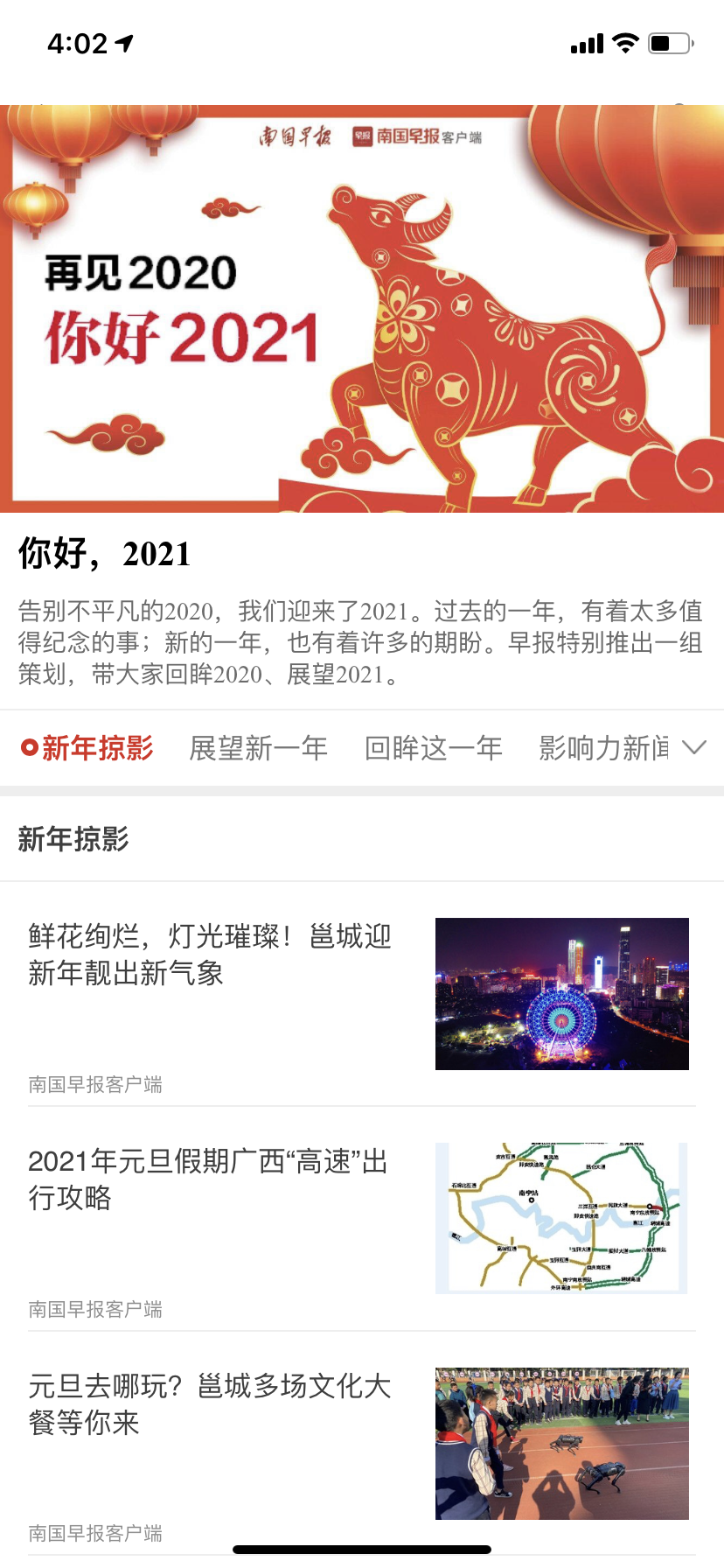Select the 新年掠影 tab

coord(87,748)
